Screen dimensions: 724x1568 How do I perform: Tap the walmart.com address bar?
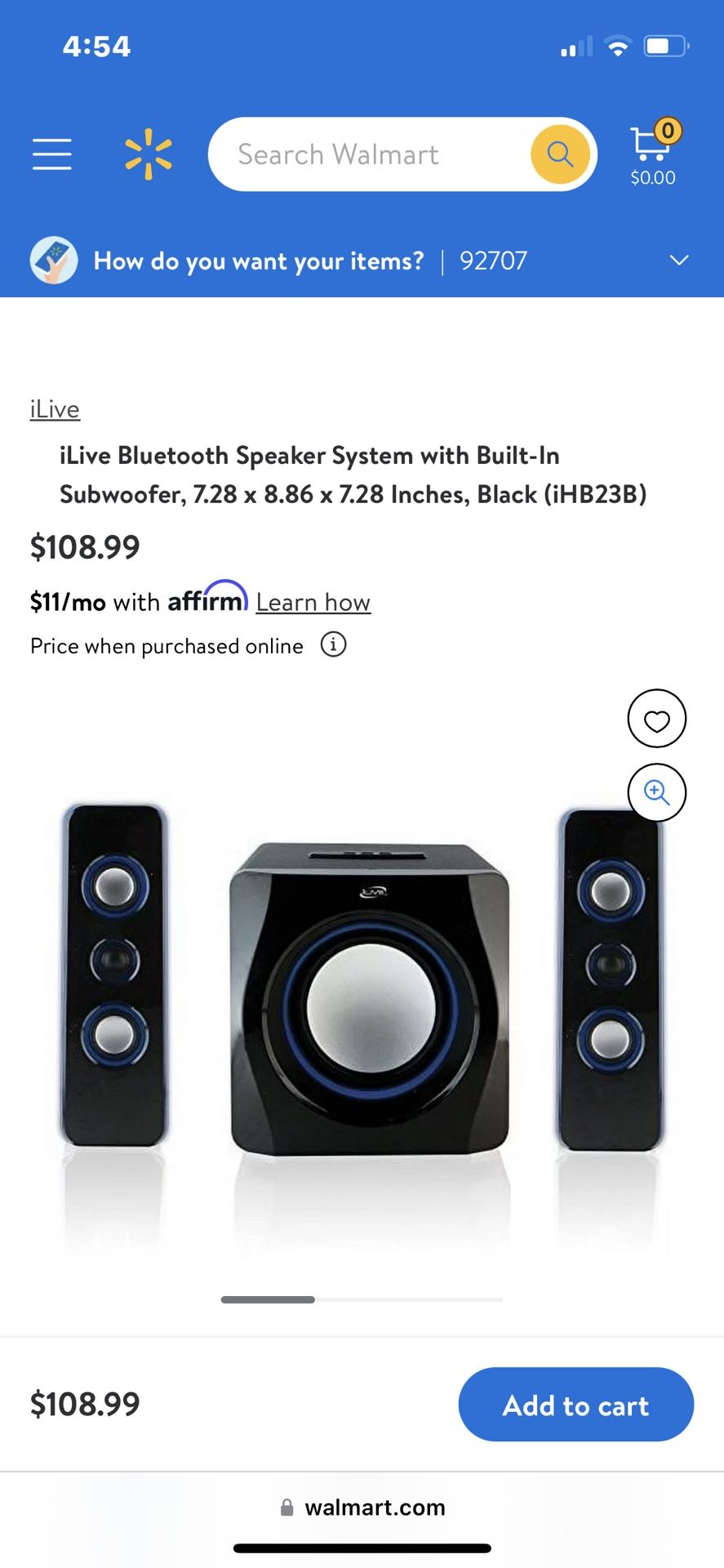[362, 1508]
